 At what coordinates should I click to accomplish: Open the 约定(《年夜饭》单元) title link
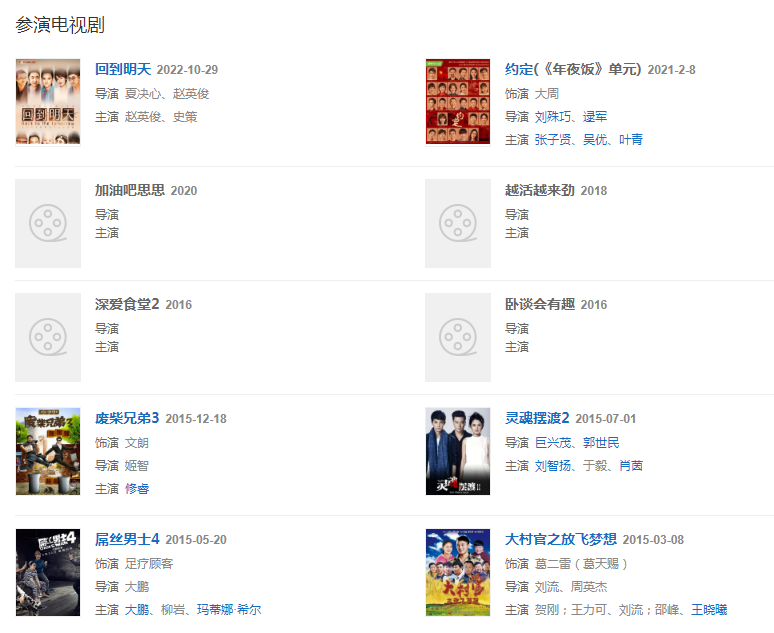tap(572, 69)
